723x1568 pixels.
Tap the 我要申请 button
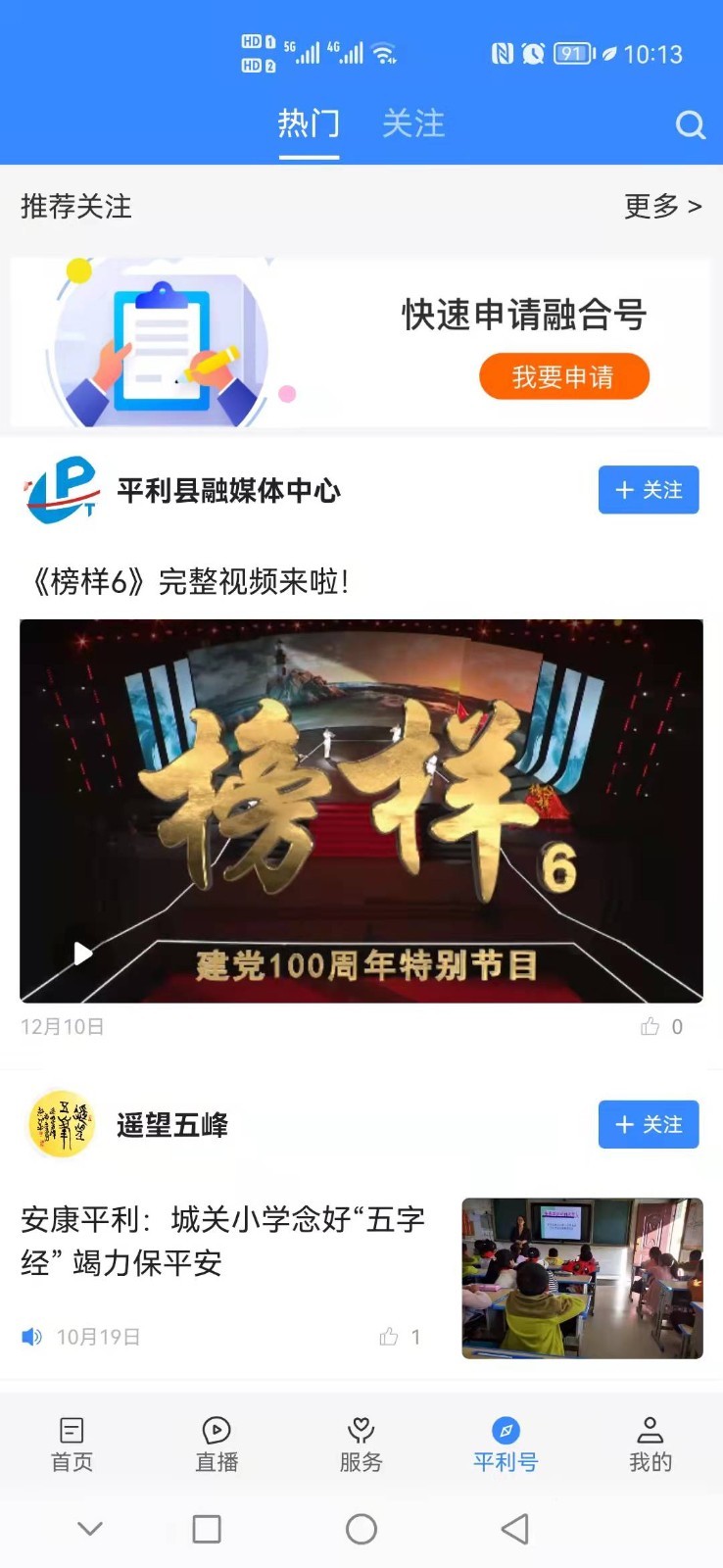[x=563, y=377]
